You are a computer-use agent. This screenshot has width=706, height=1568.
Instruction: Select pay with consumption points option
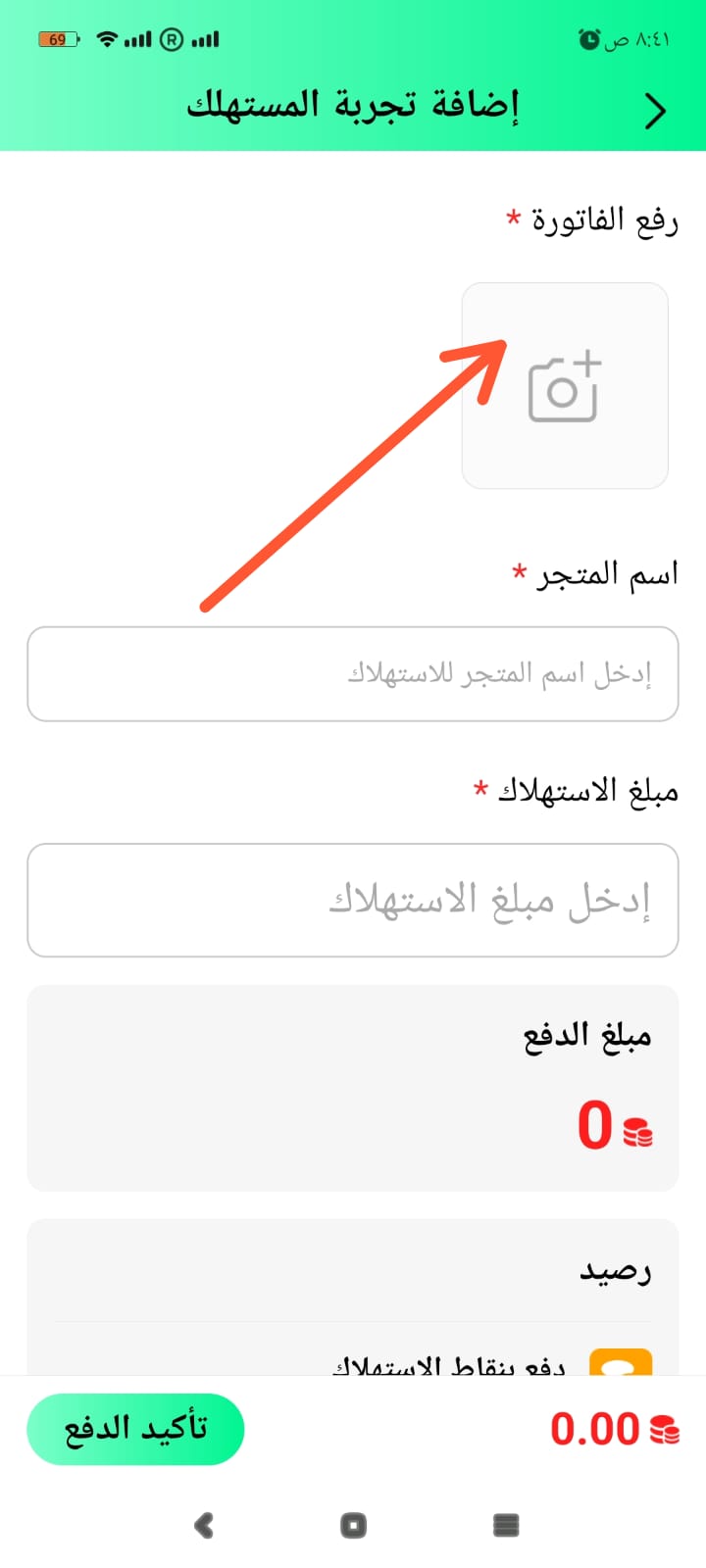click(449, 1362)
